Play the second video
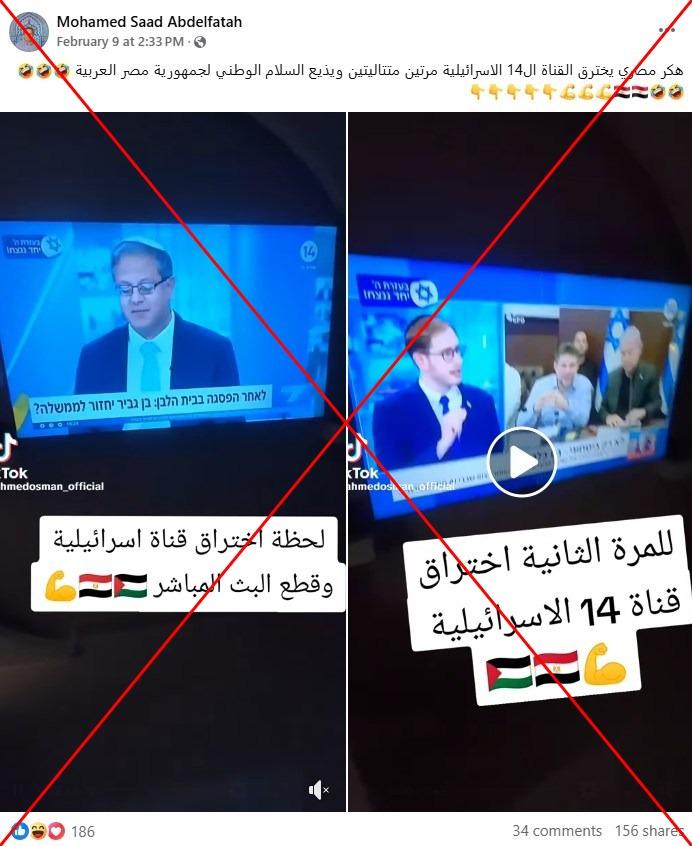Viewport: 692px width, 846px height. [521, 462]
